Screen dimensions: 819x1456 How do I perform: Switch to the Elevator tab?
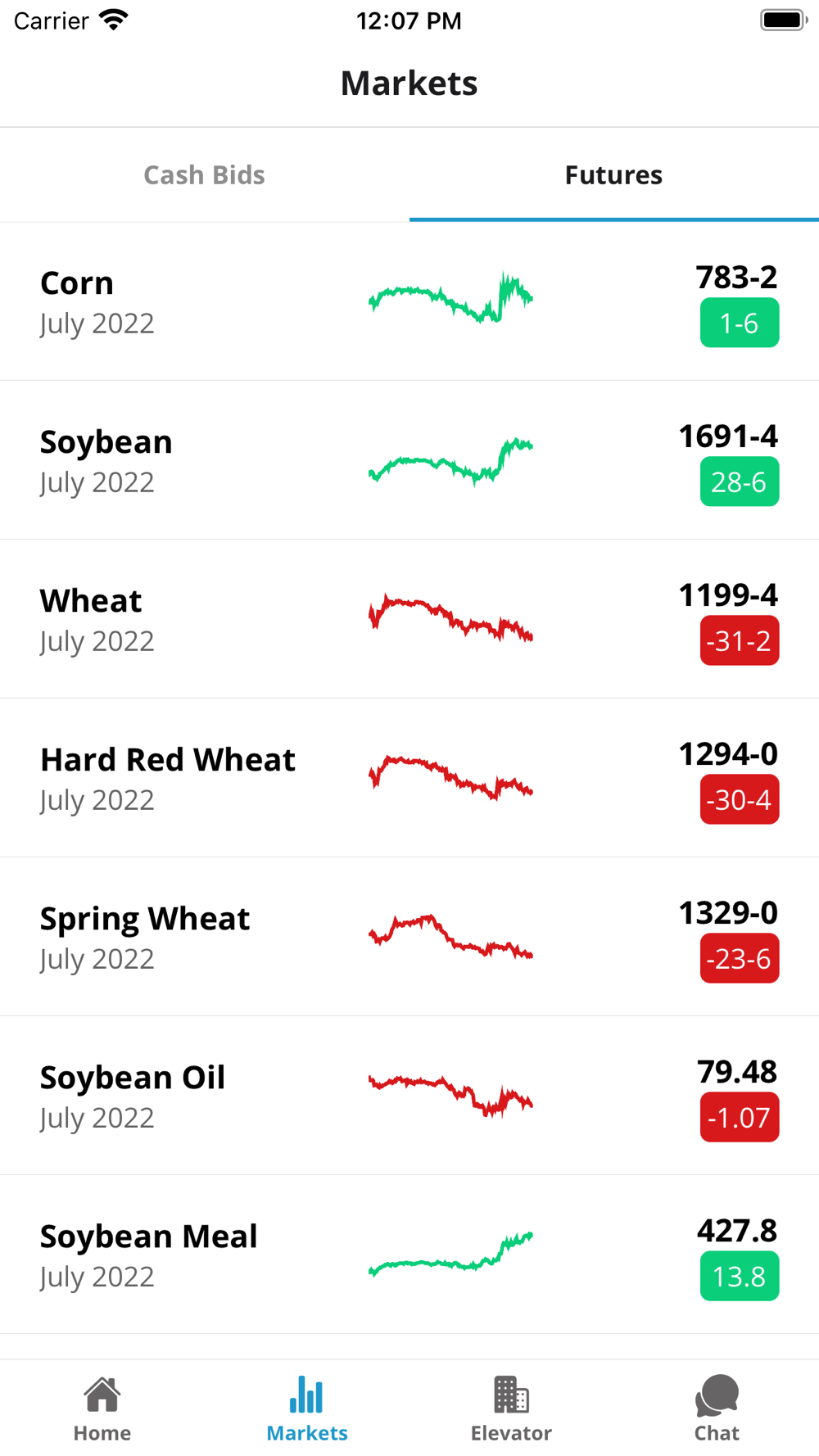[x=511, y=1409]
